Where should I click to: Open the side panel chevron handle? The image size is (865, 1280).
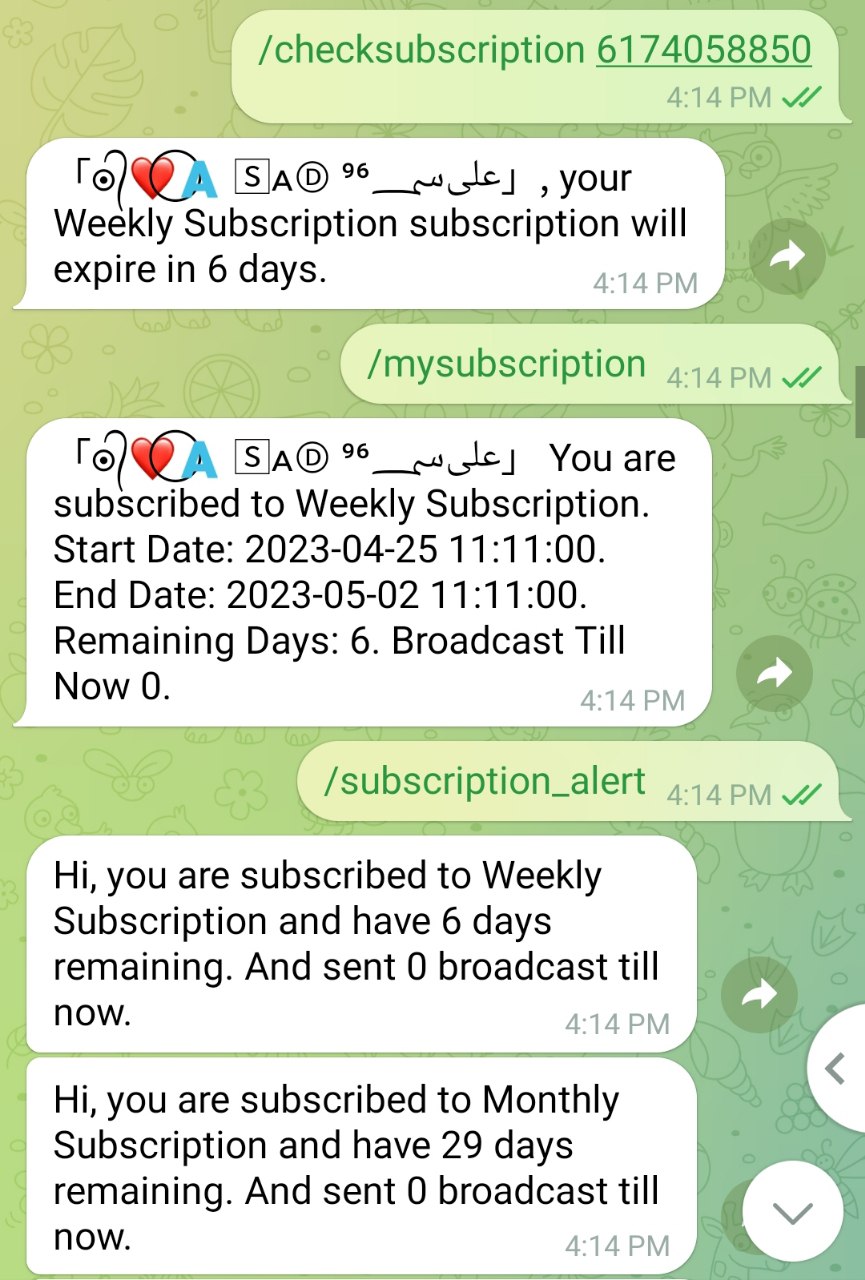[x=835, y=1070]
